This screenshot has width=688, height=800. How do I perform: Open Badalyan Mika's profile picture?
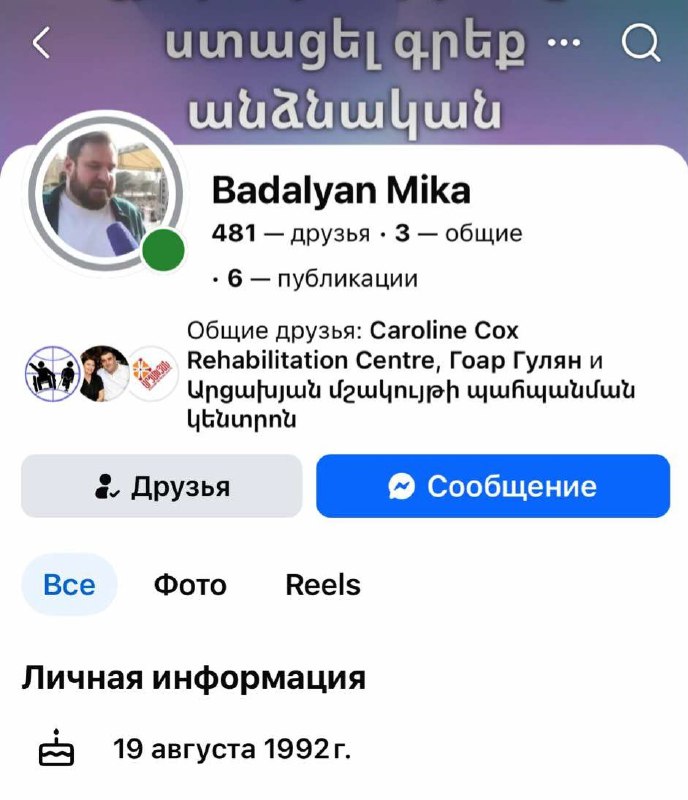click(103, 192)
